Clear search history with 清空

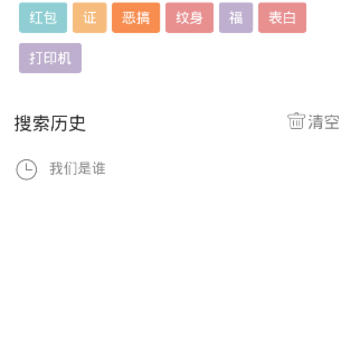(x=313, y=122)
